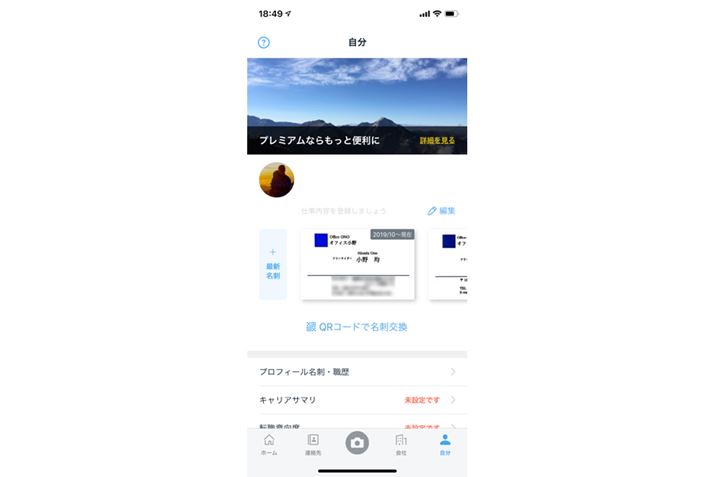Switch to the 会社 tab
The height and width of the screenshot is (477, 715).
tap(401, 445)
